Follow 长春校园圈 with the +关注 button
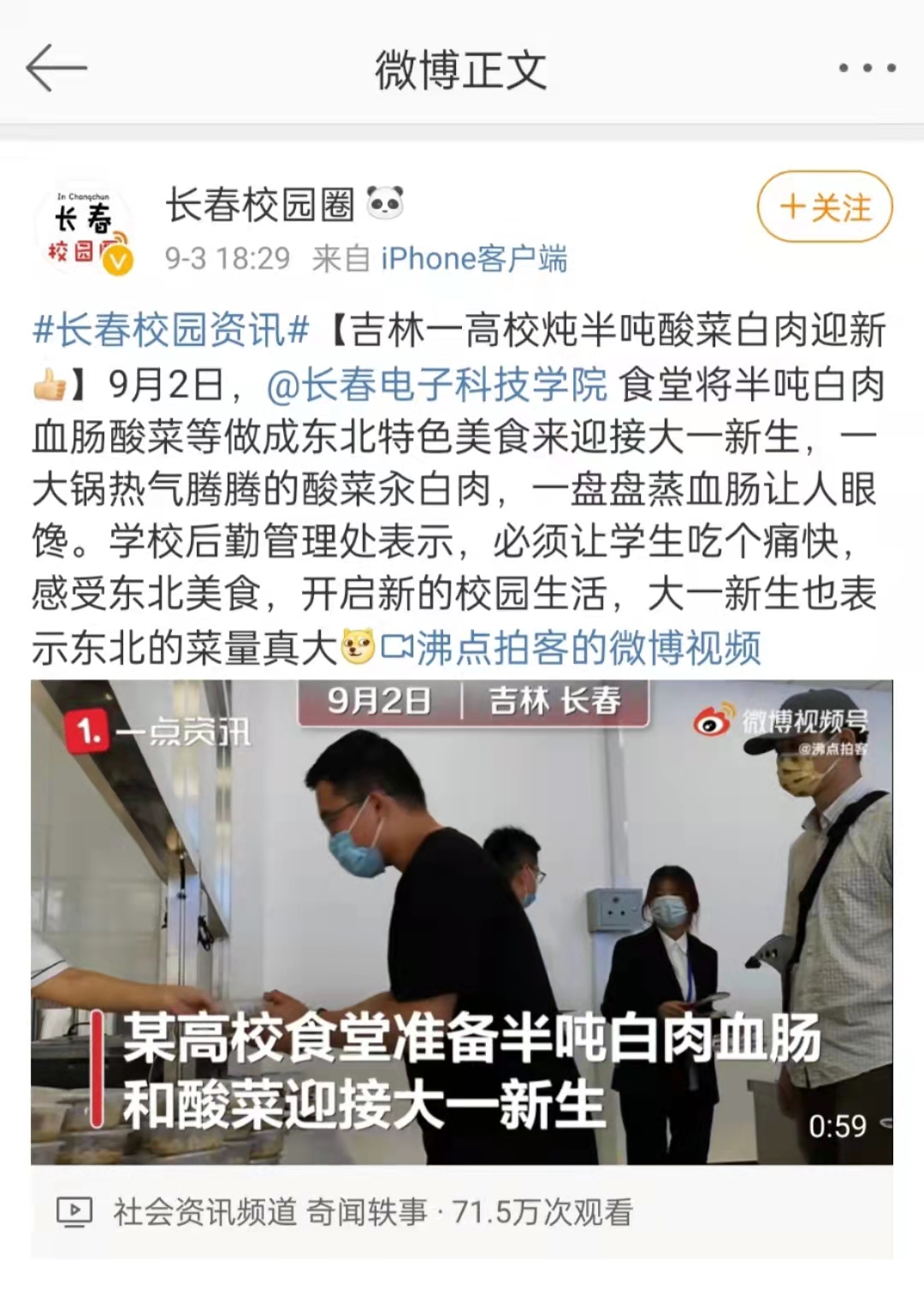 (825, 207)
